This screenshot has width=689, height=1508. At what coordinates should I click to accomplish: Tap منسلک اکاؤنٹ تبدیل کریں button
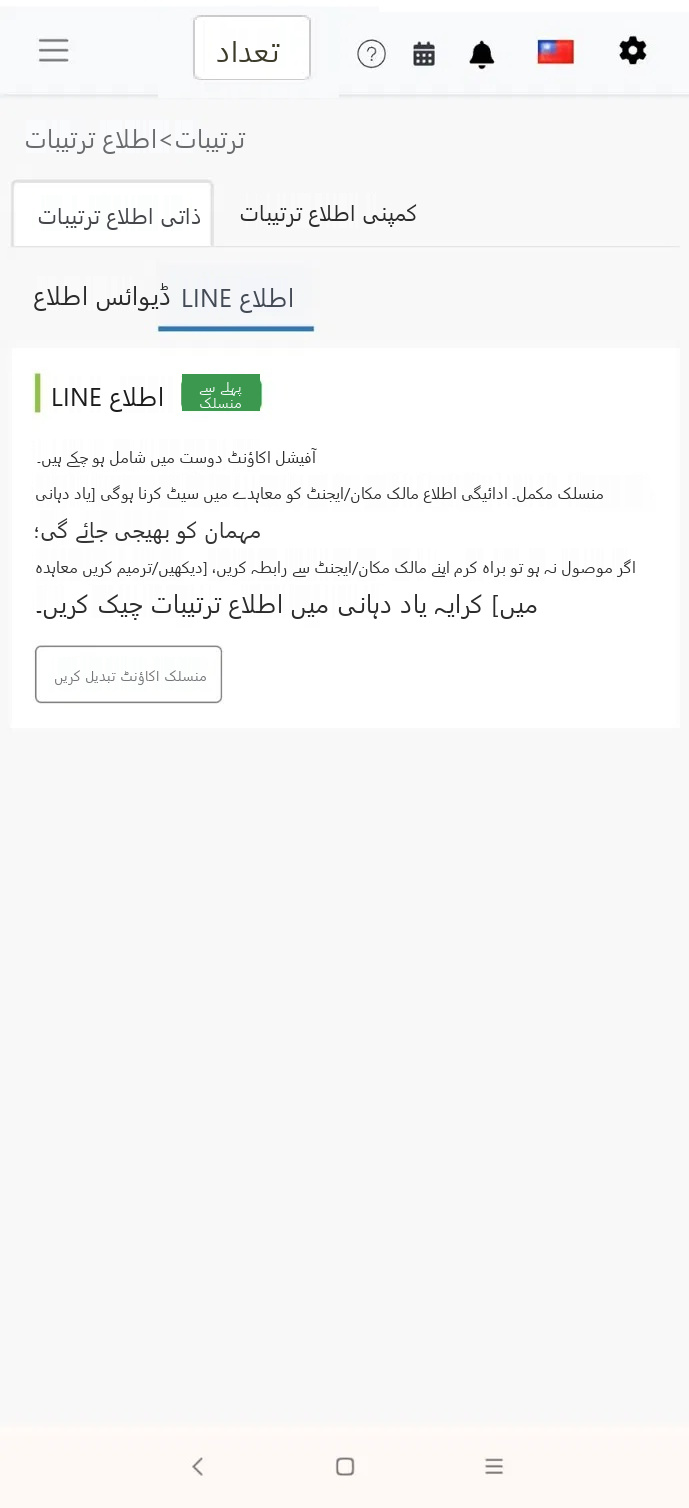[129, 674]
